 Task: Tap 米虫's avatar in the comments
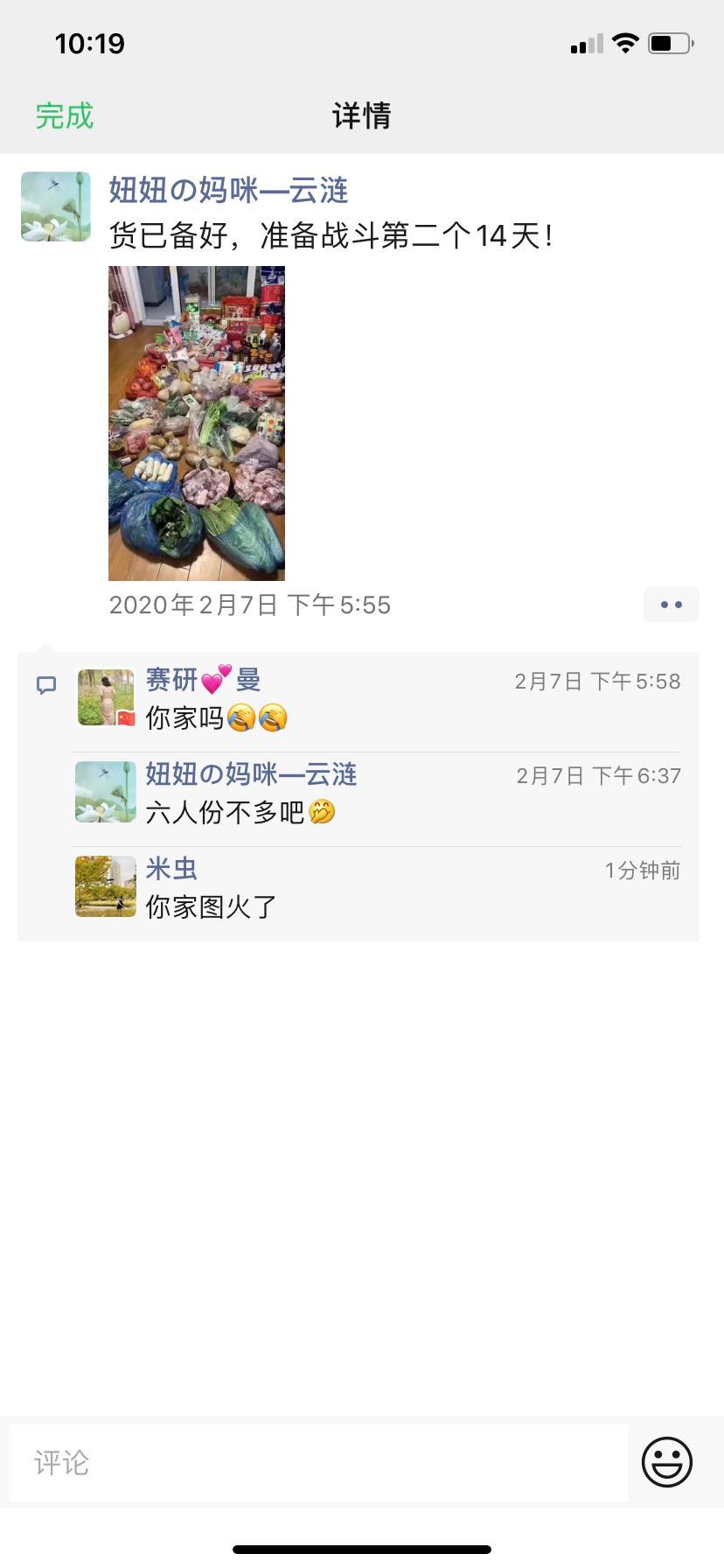pos(106,886)
